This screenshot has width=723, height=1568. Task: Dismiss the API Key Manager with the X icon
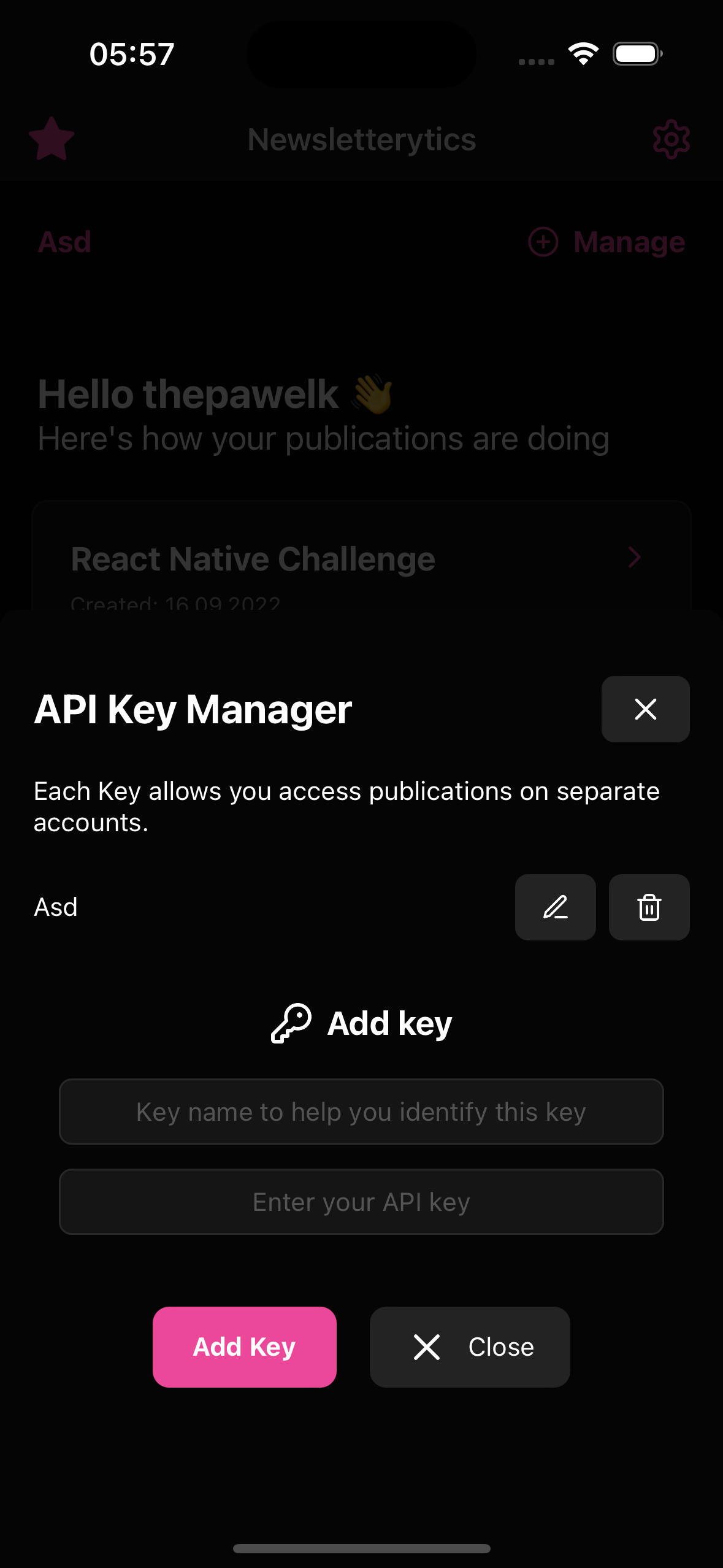(645, 709)
